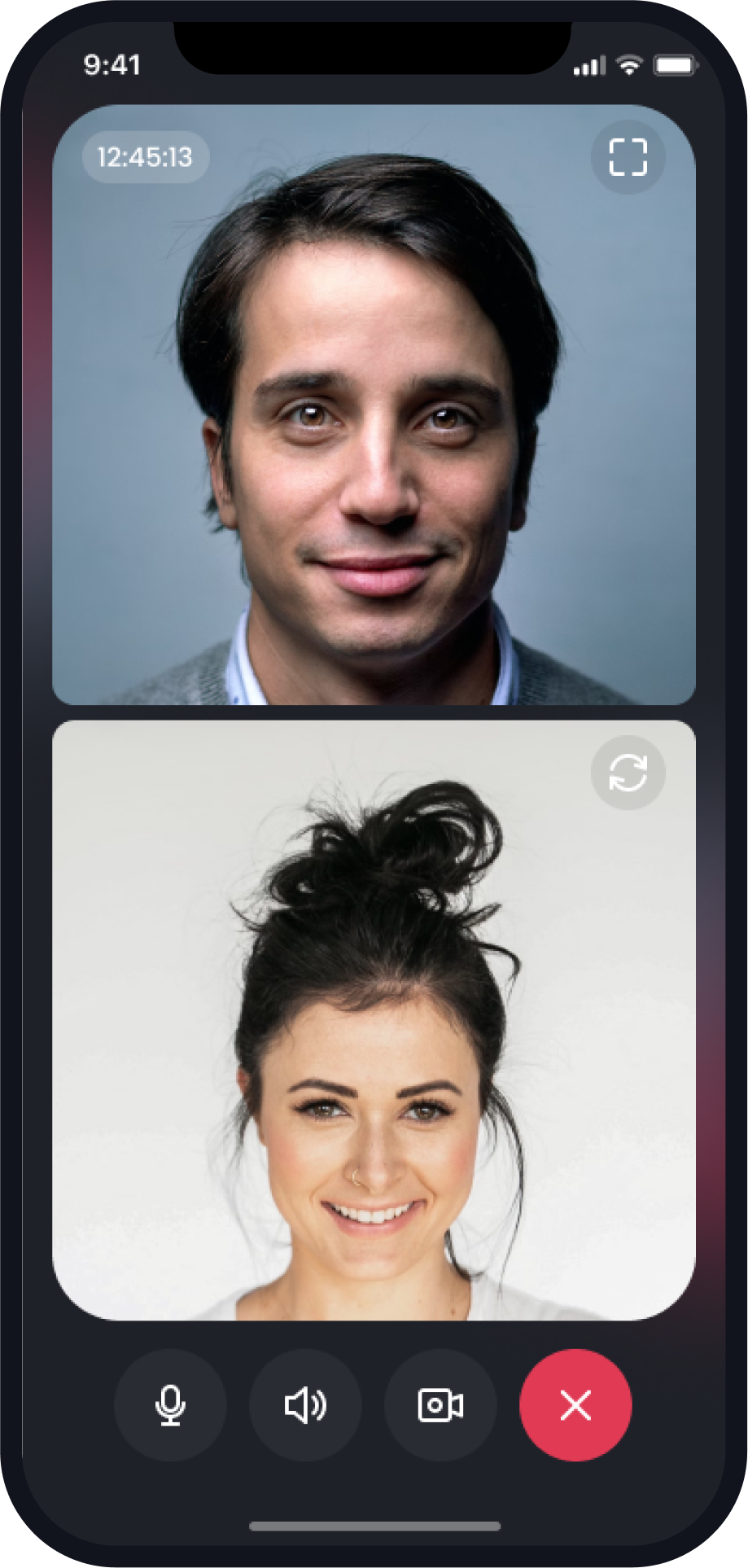Toggle the speaker audio button
This screenshot has width=748, height=1568.
305,1405
